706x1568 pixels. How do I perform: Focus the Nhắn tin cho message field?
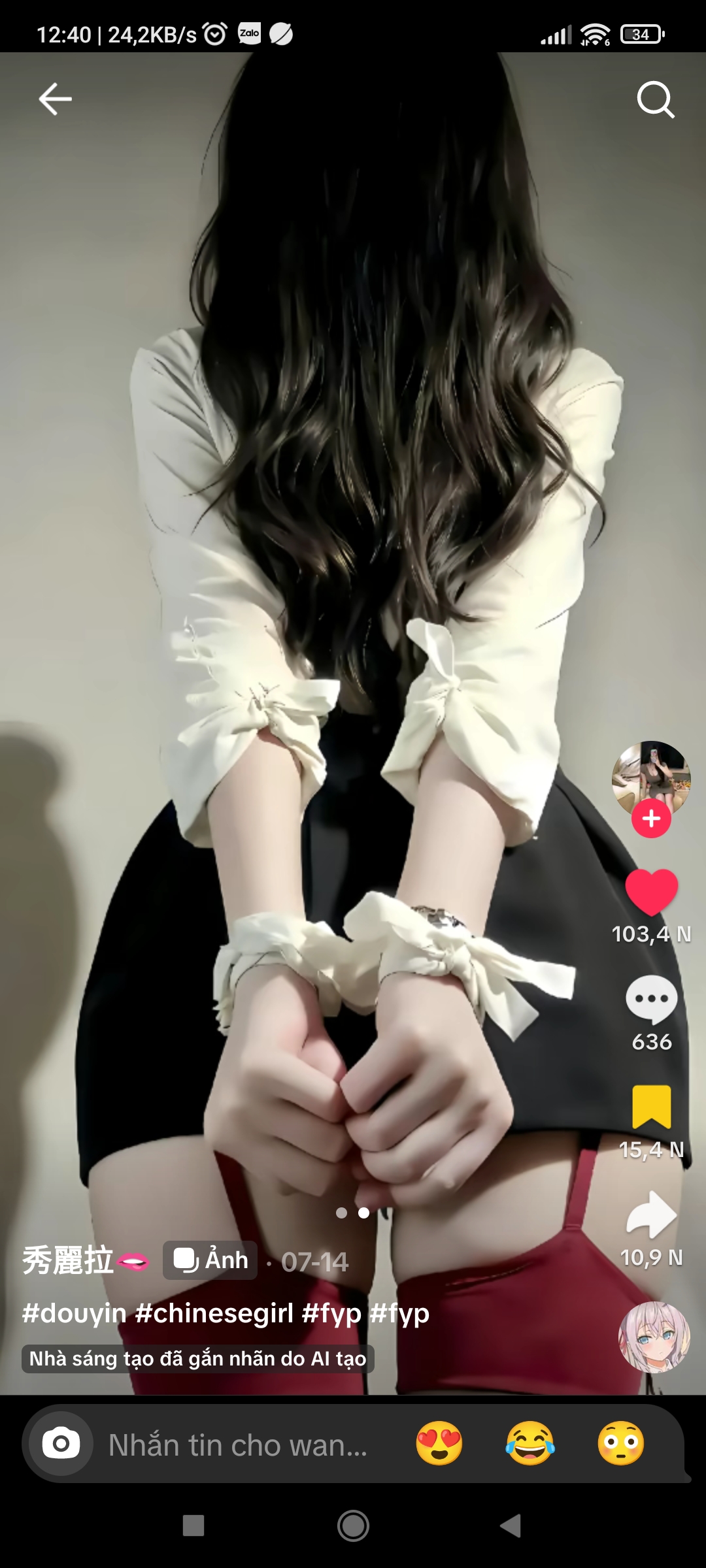coord(239,1445)
